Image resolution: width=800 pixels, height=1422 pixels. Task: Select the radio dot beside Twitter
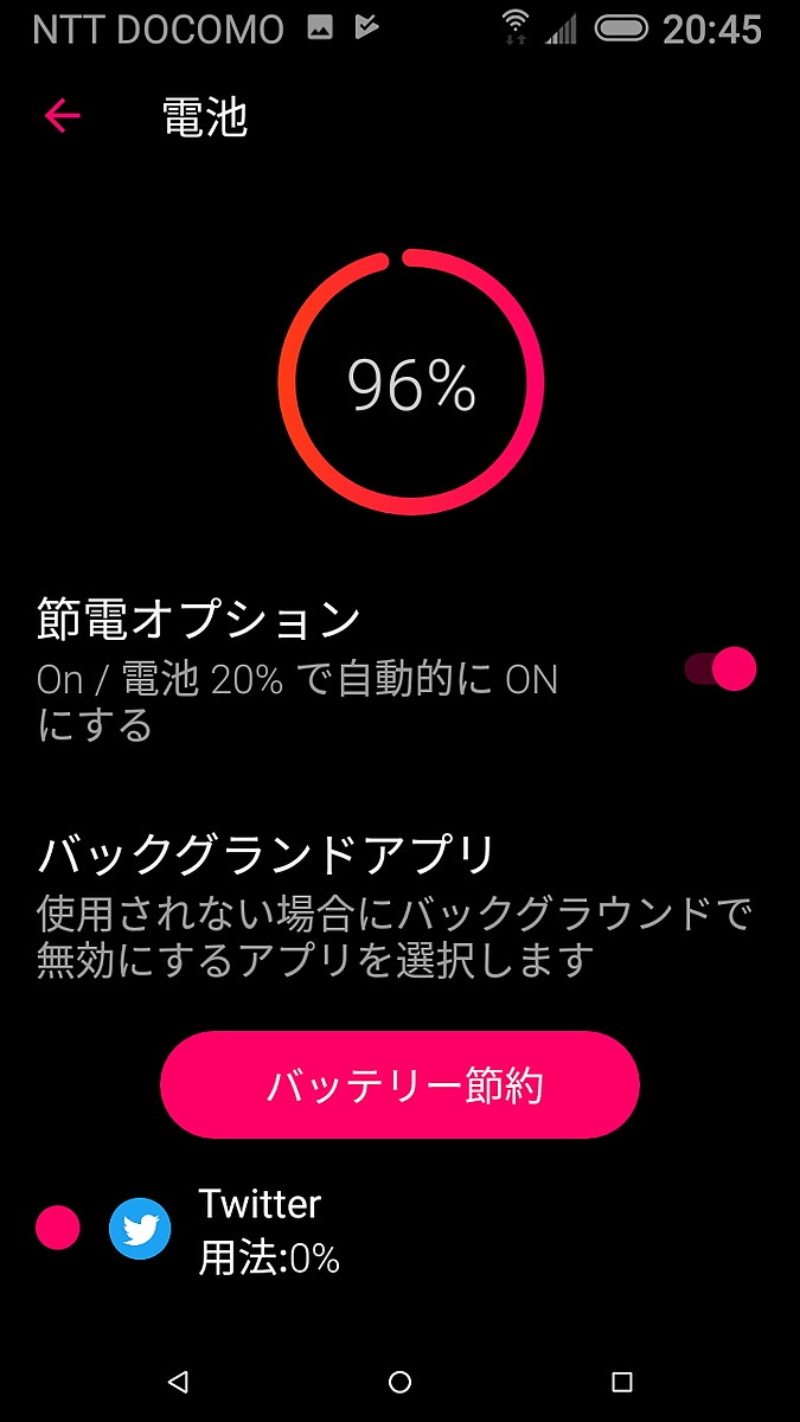coord(58,1228)
